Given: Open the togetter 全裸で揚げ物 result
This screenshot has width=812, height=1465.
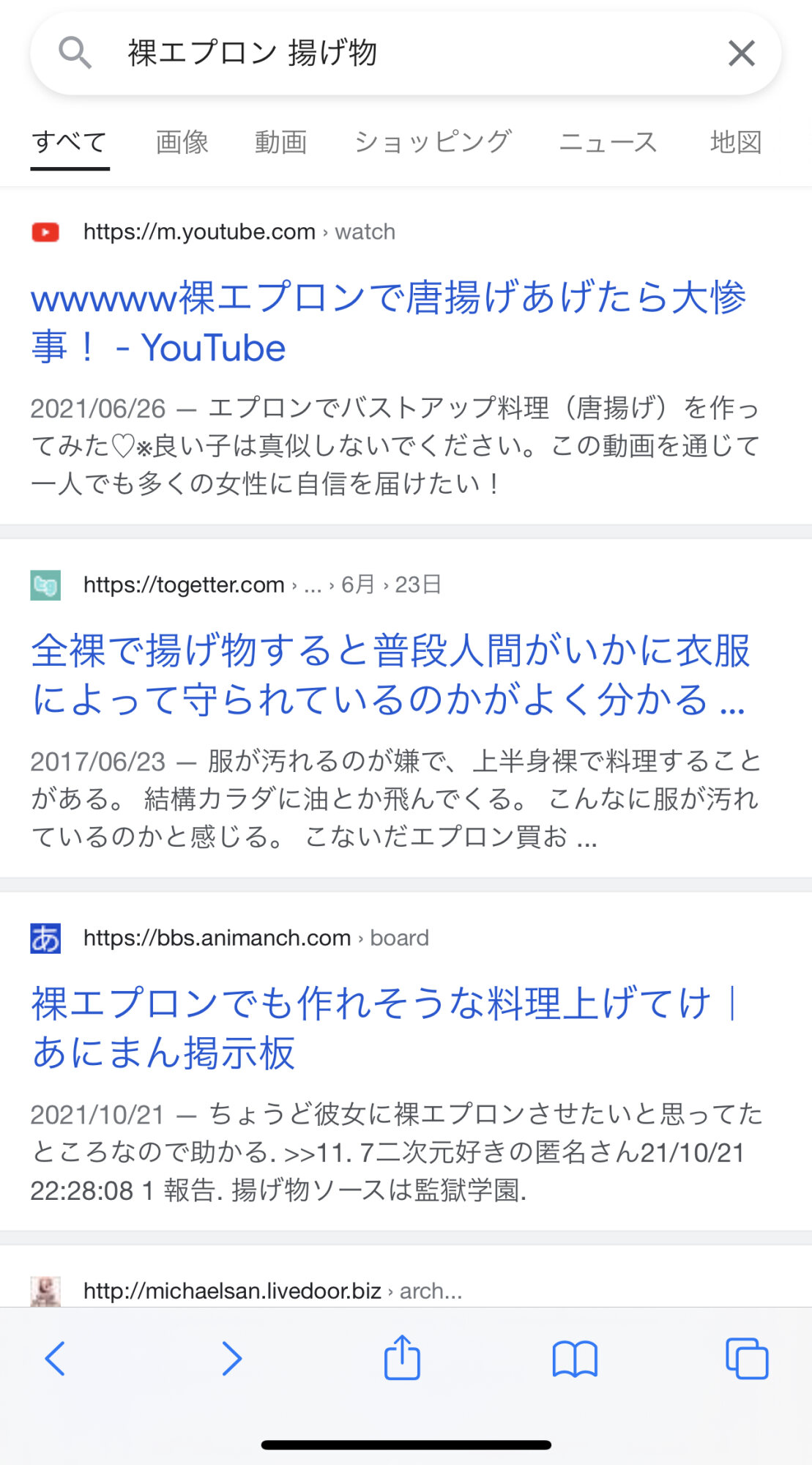Looking at the screenshot, I should (x=390, y=675).
